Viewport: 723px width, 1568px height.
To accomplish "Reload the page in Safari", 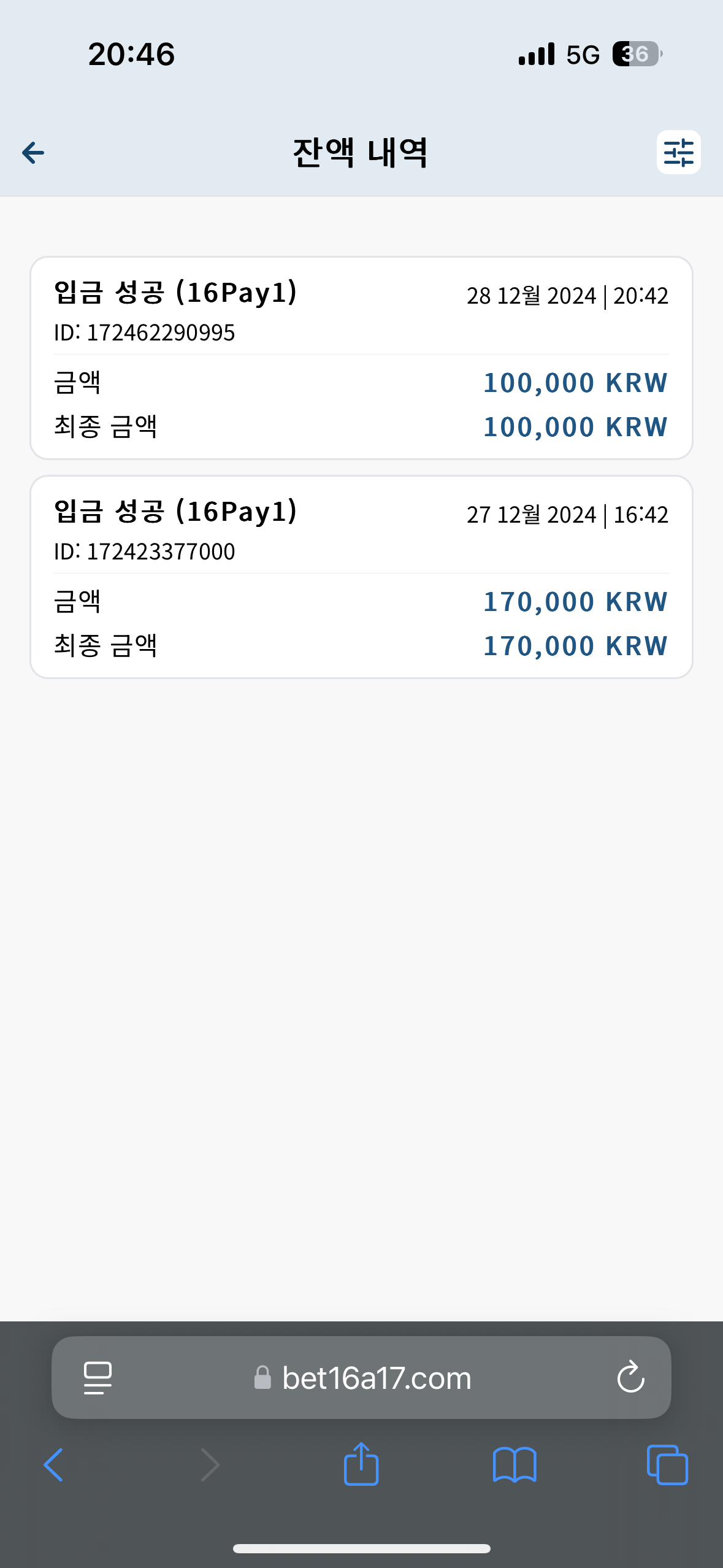I will point(630,1378).
